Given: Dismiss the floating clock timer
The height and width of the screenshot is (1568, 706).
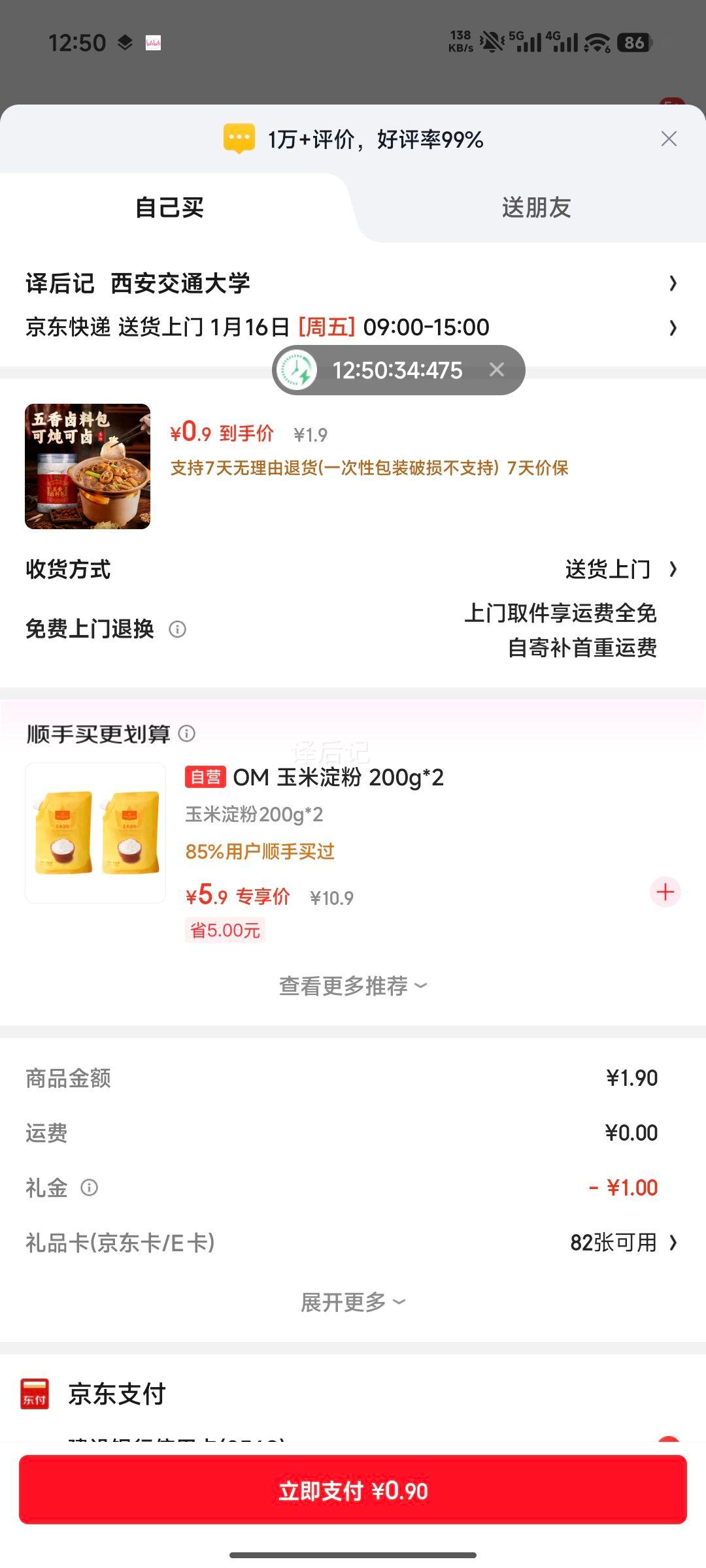Looking at the screenshot, I should [x=497, y=370].
